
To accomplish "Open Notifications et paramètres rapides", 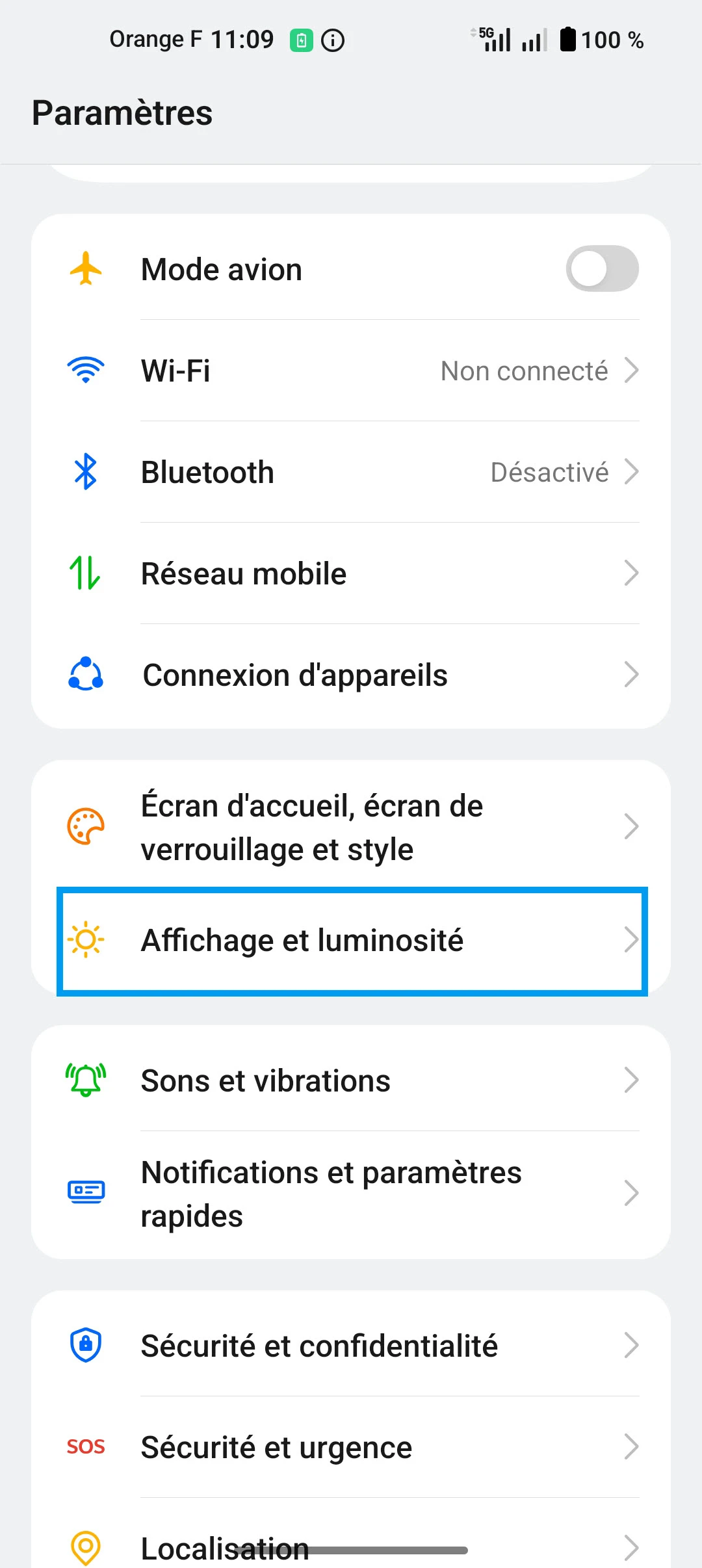I will tap(351, 1194).
